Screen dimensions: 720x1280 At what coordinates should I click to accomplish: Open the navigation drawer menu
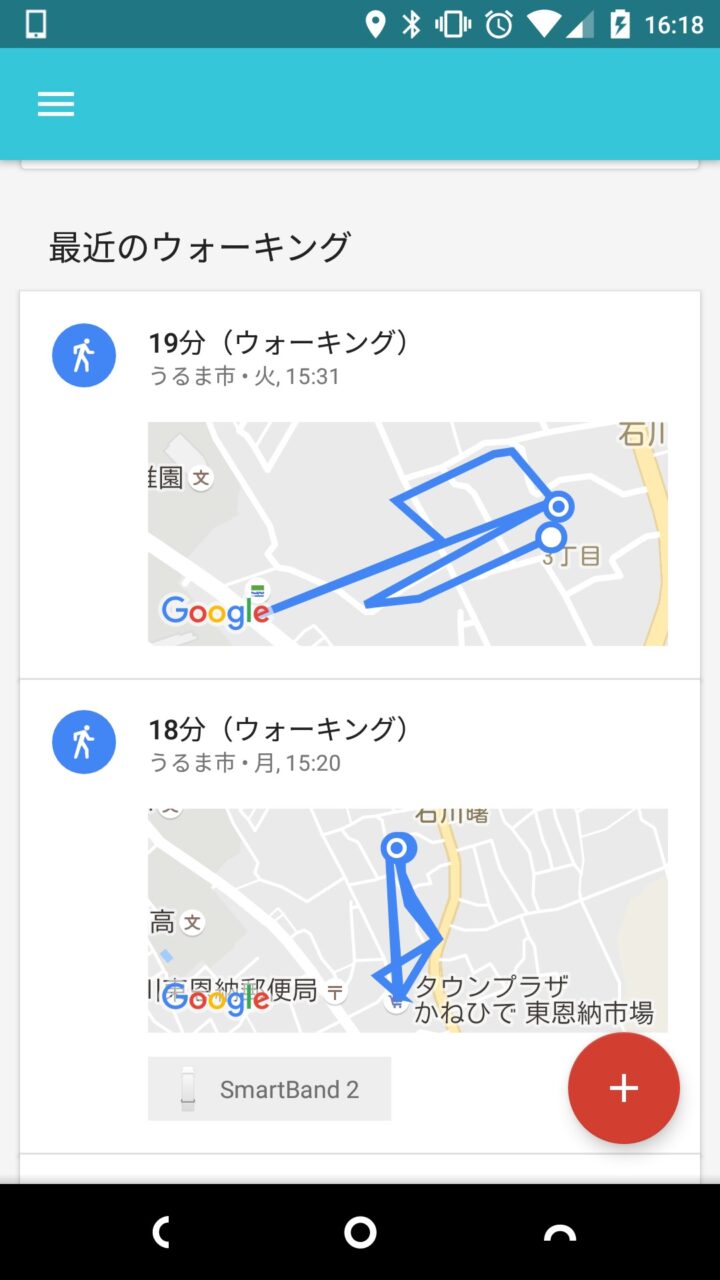coord(56,104)
